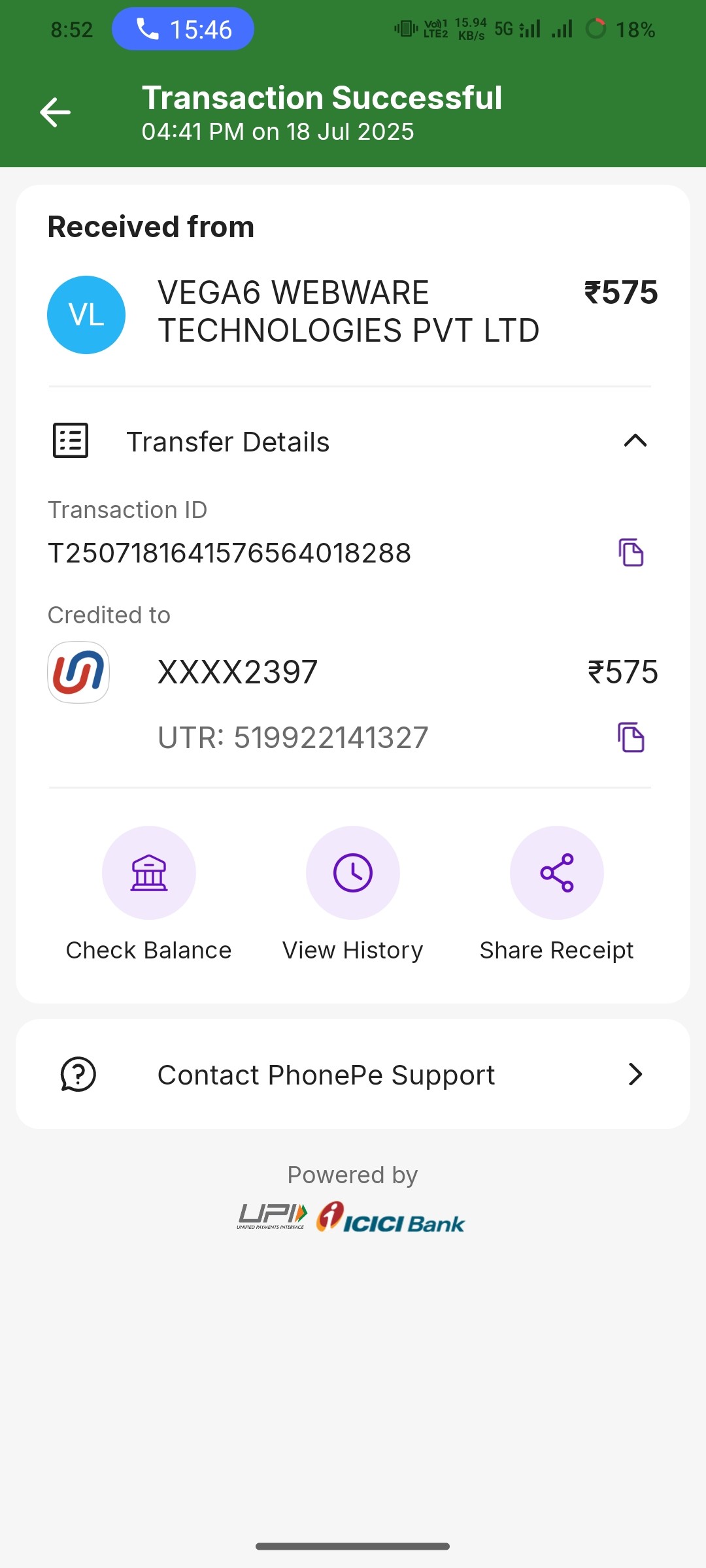Open Contact PhonePe Support
706x1568 pixels.
click(x=353, y=1075)
